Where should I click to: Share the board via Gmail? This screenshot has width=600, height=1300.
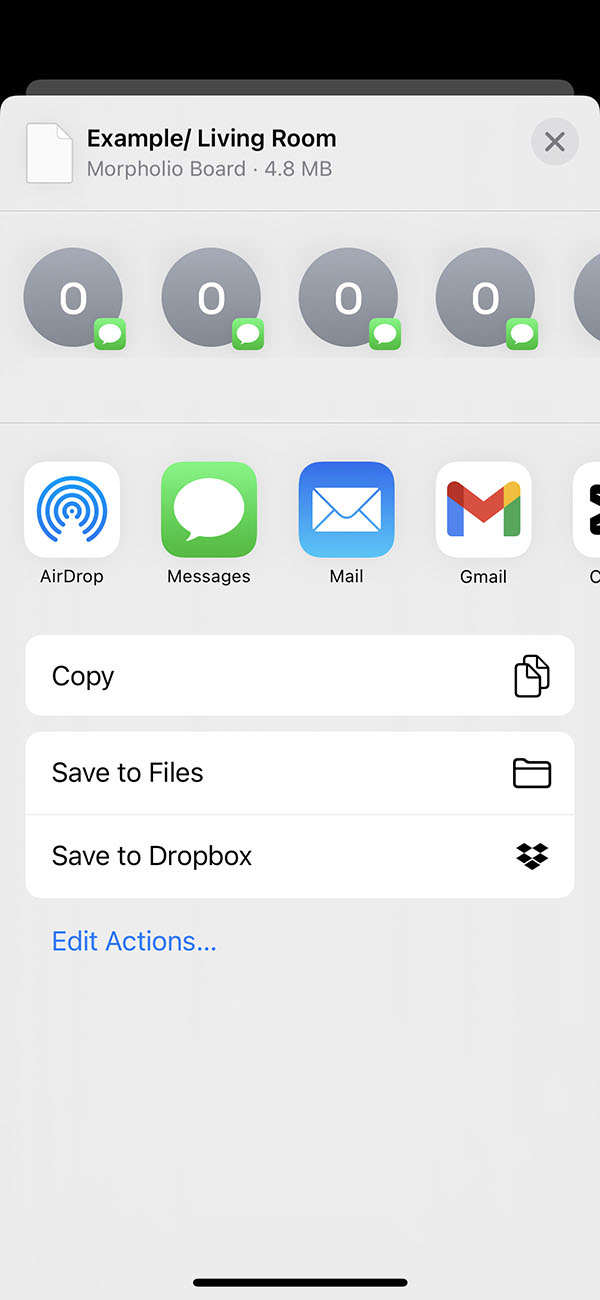(483, 510)
